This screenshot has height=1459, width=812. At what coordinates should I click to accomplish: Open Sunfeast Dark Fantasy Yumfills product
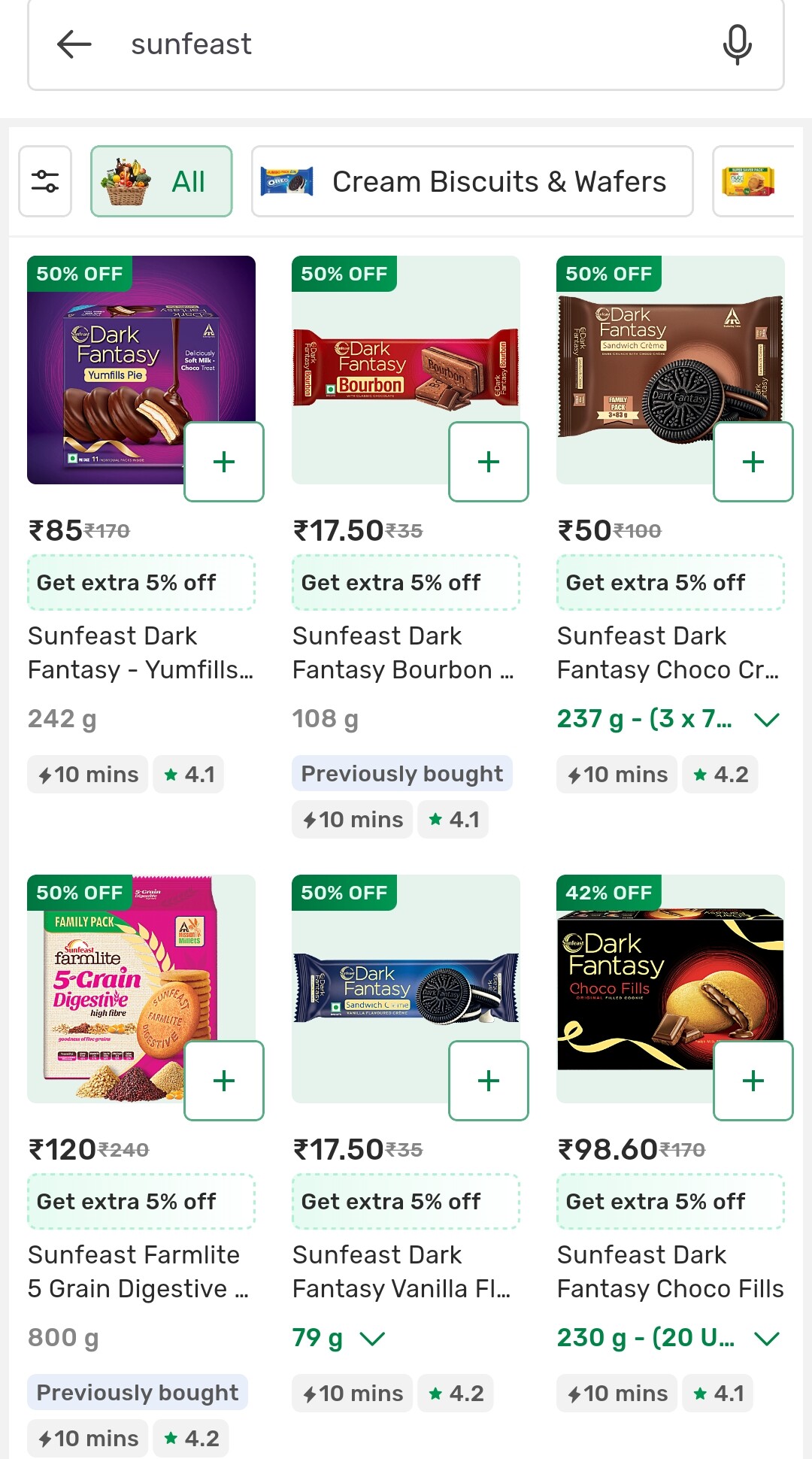(141, 653)
